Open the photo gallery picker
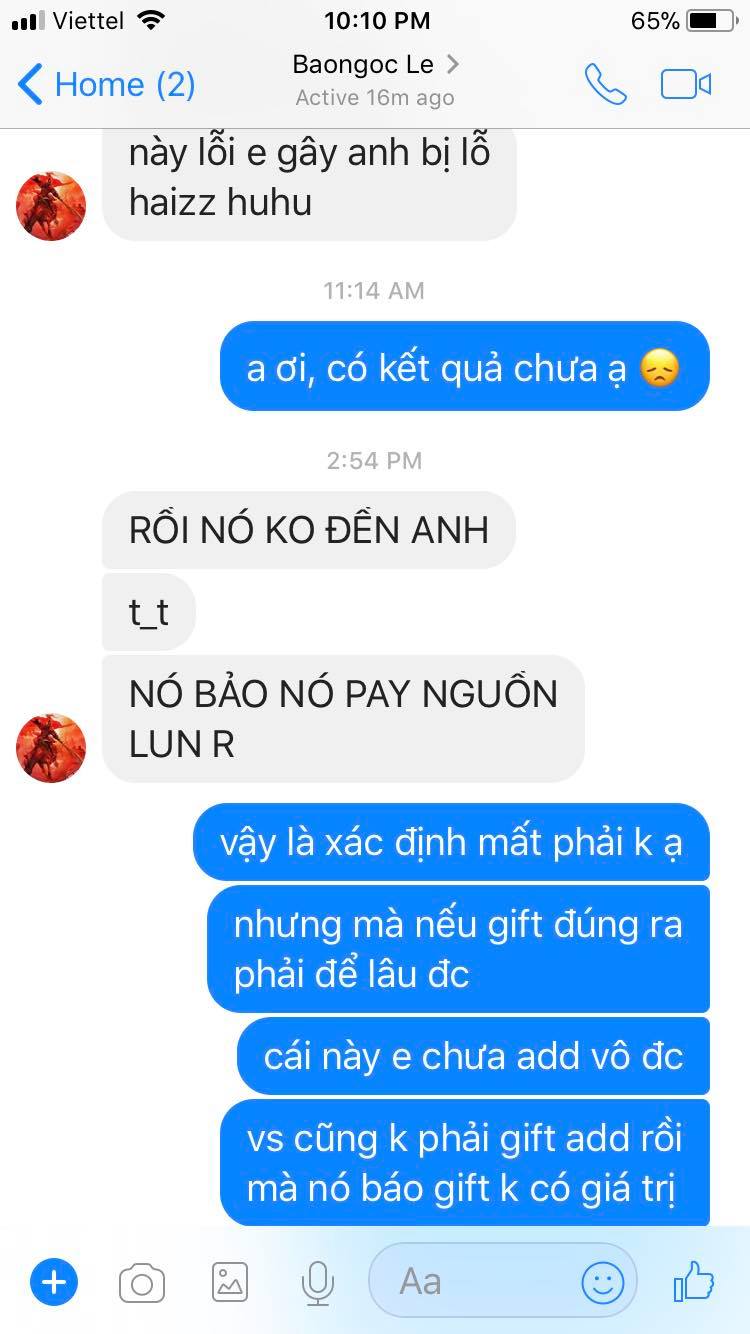The width and height of the screenshot is (750, 1334). 230,1282
